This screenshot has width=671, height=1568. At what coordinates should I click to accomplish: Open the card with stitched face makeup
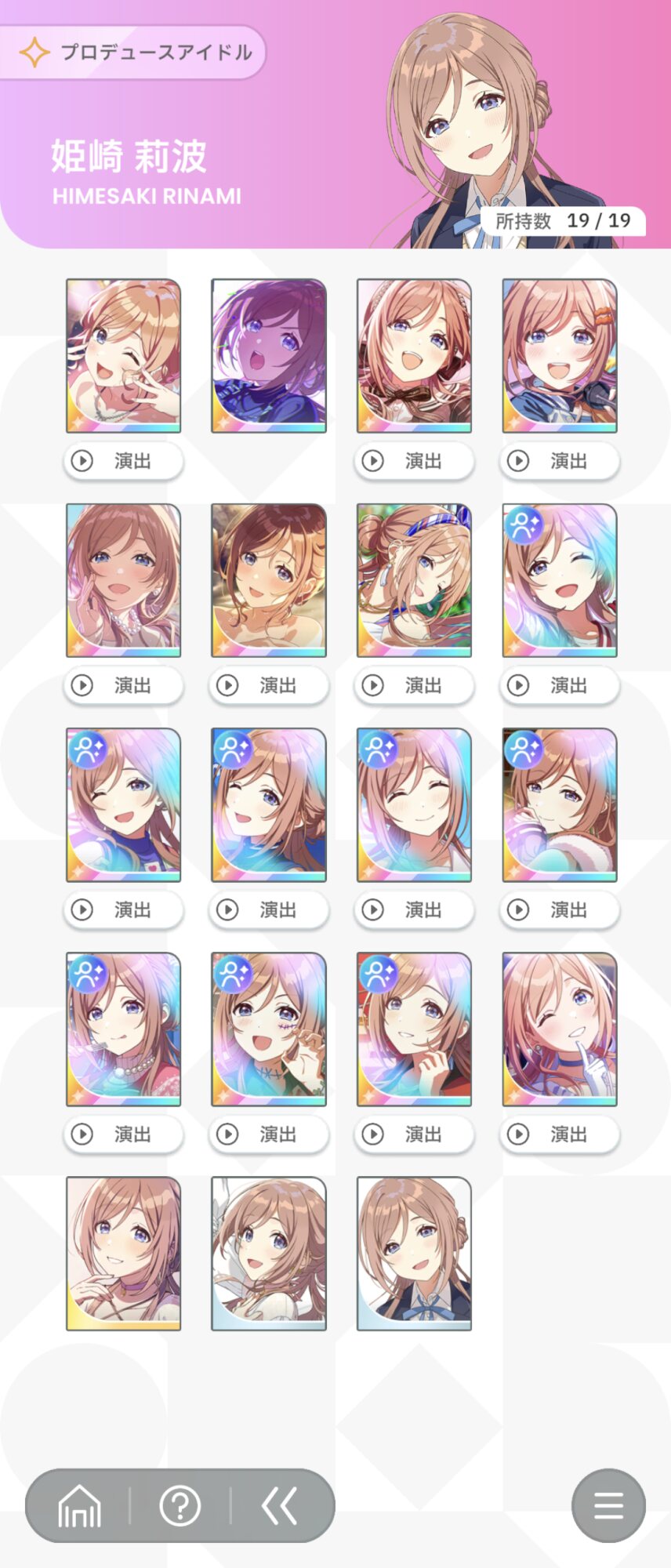point(269,1029)
